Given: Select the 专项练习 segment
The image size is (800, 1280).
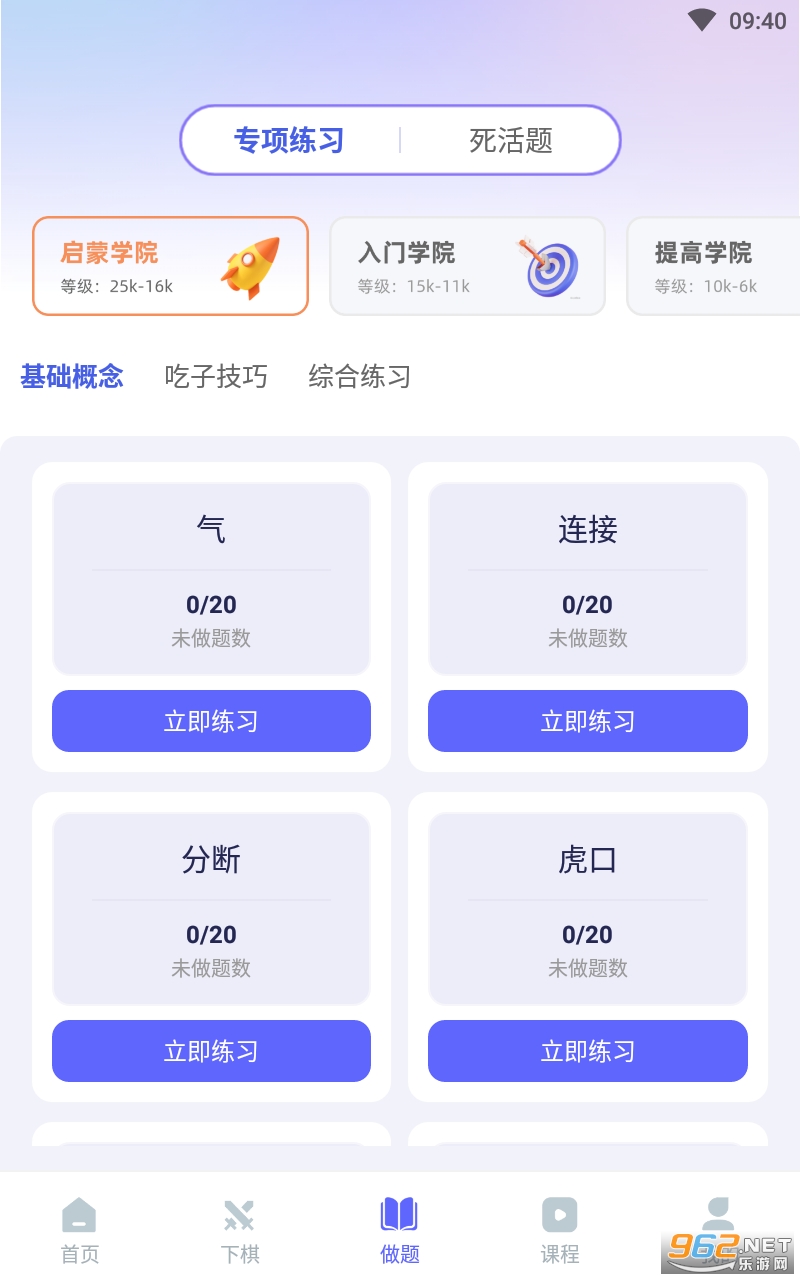Looking at the screenshot, I should 289,140.
